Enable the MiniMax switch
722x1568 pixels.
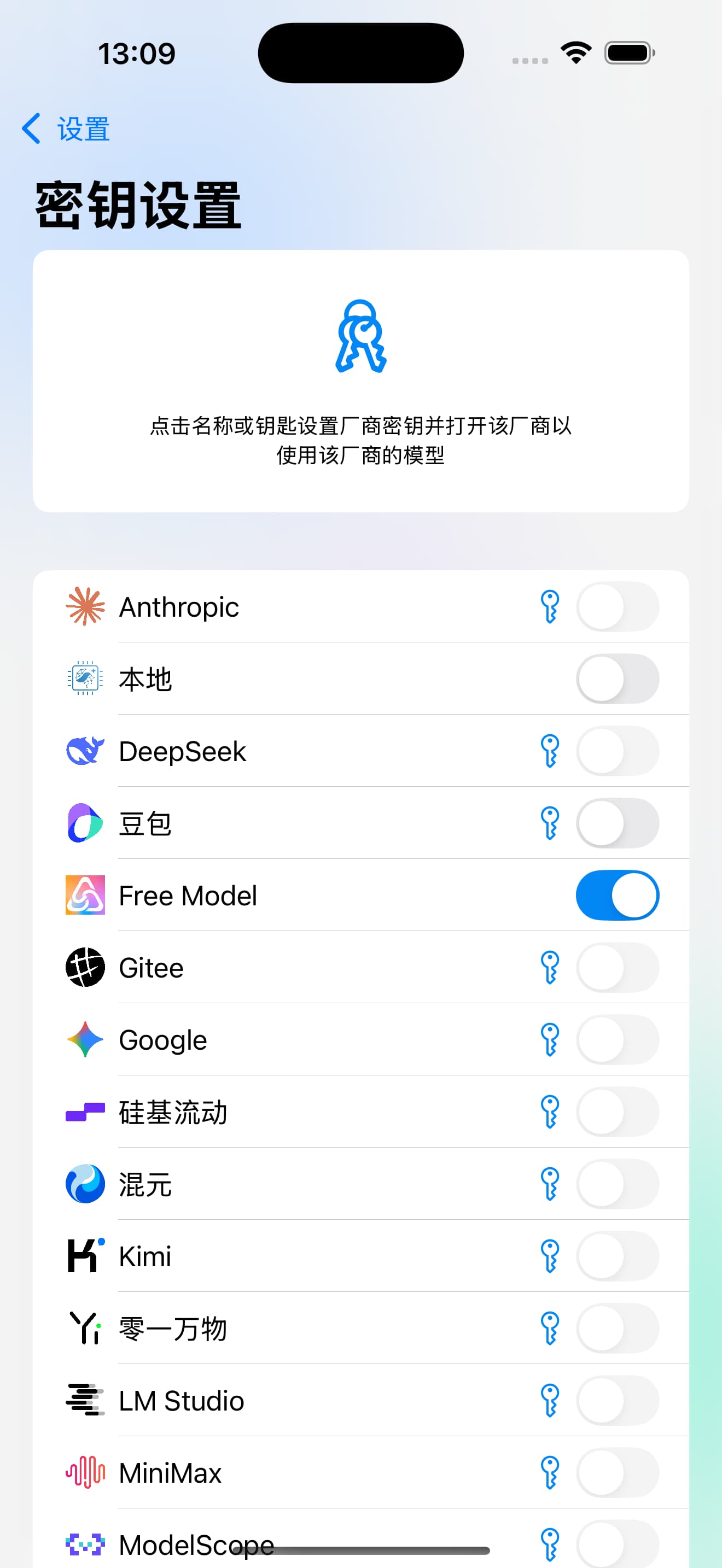(618, 1473)
